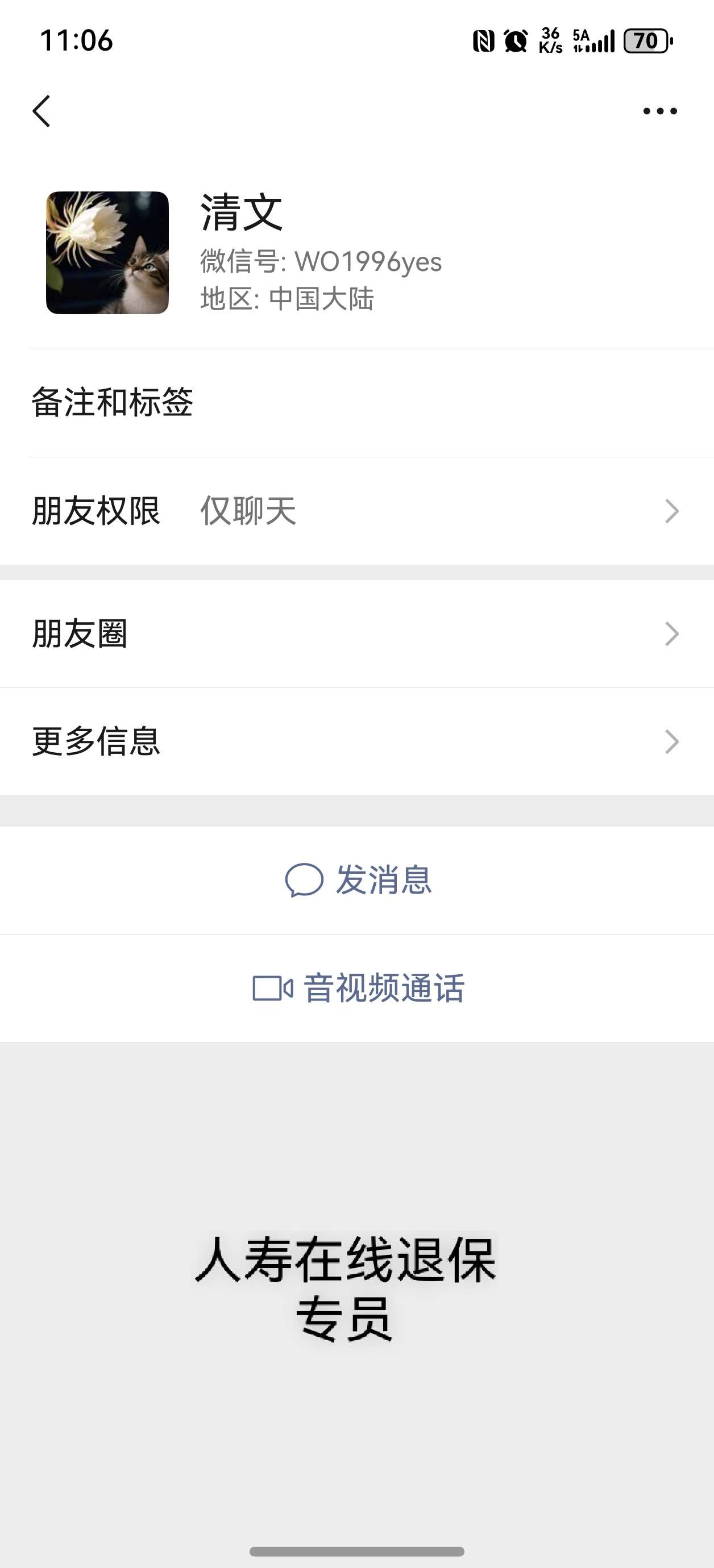Screen dimensions: 714x1568
Task: Go back using the top-left arrow
Action: (x=41, y=111)
